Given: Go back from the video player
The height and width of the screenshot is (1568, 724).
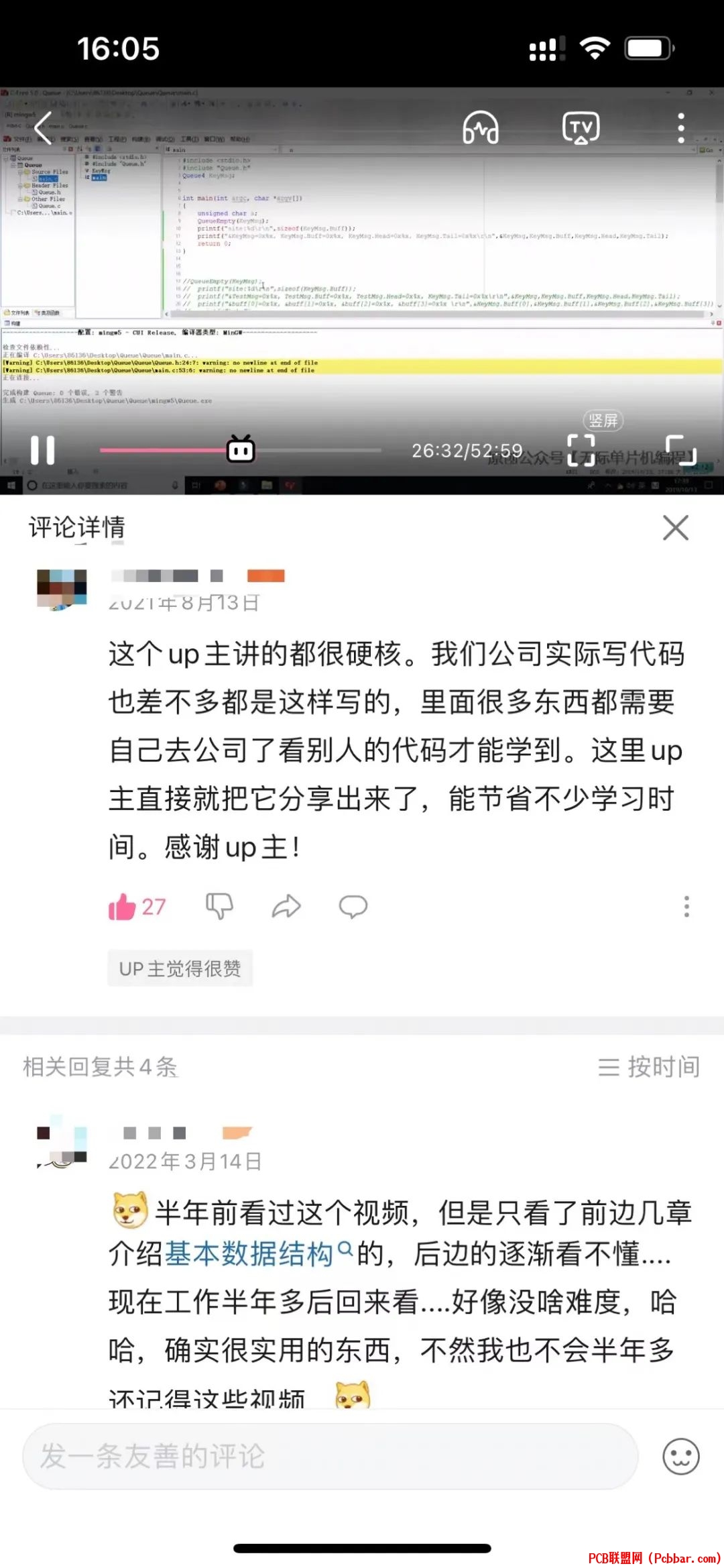Looking at the screenshot, I should pyautogui.click(x=44, y=128).
